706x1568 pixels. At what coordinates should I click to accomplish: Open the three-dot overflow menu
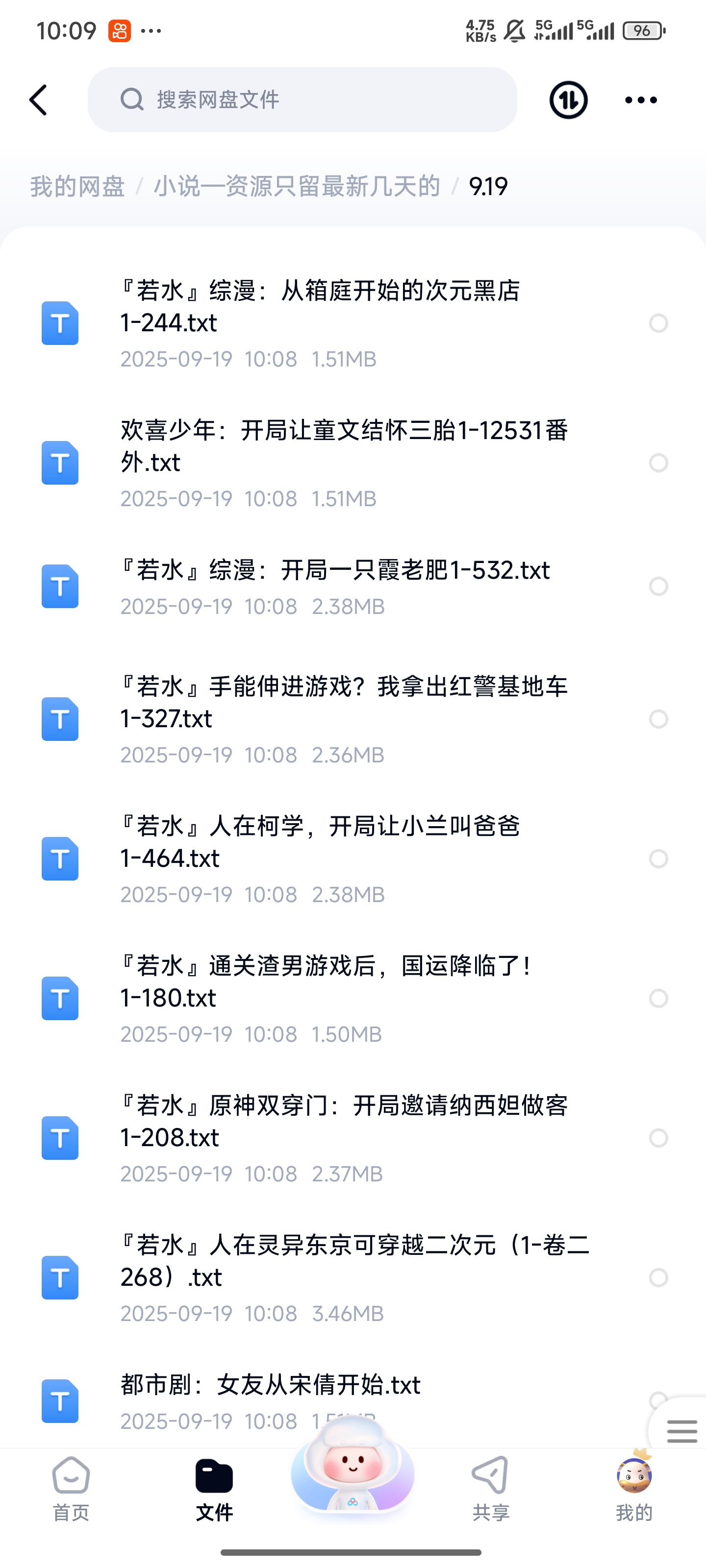click(641, 100)
